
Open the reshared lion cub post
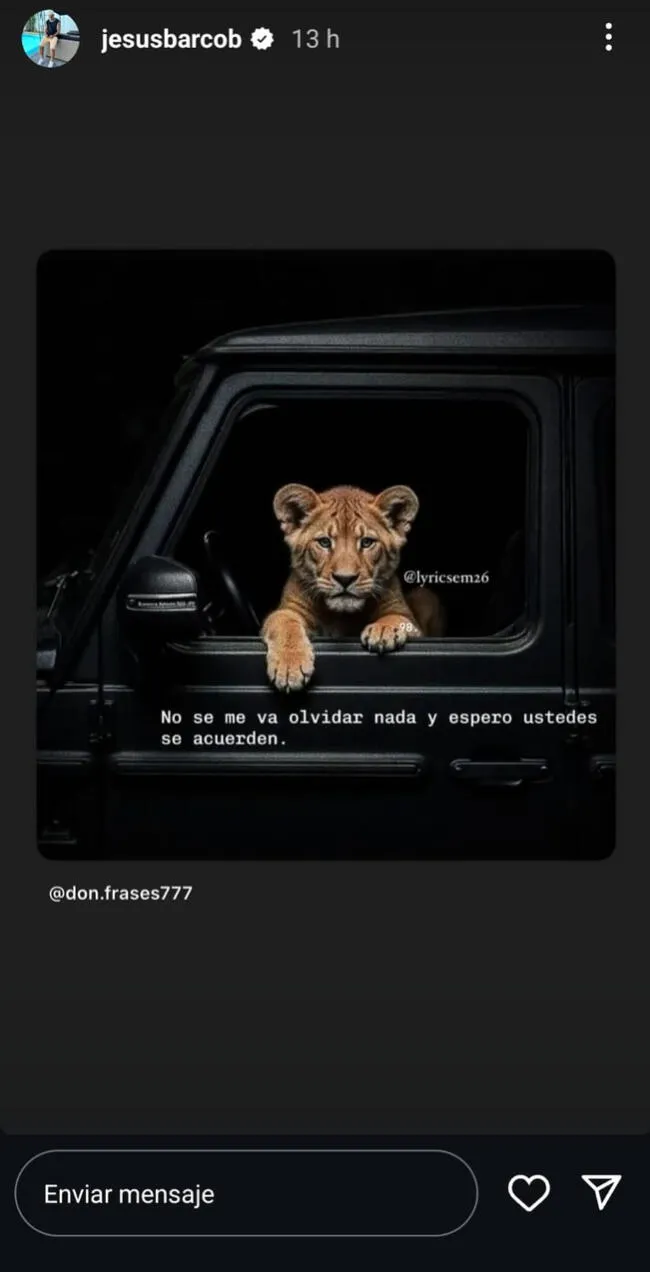point(326,554)
